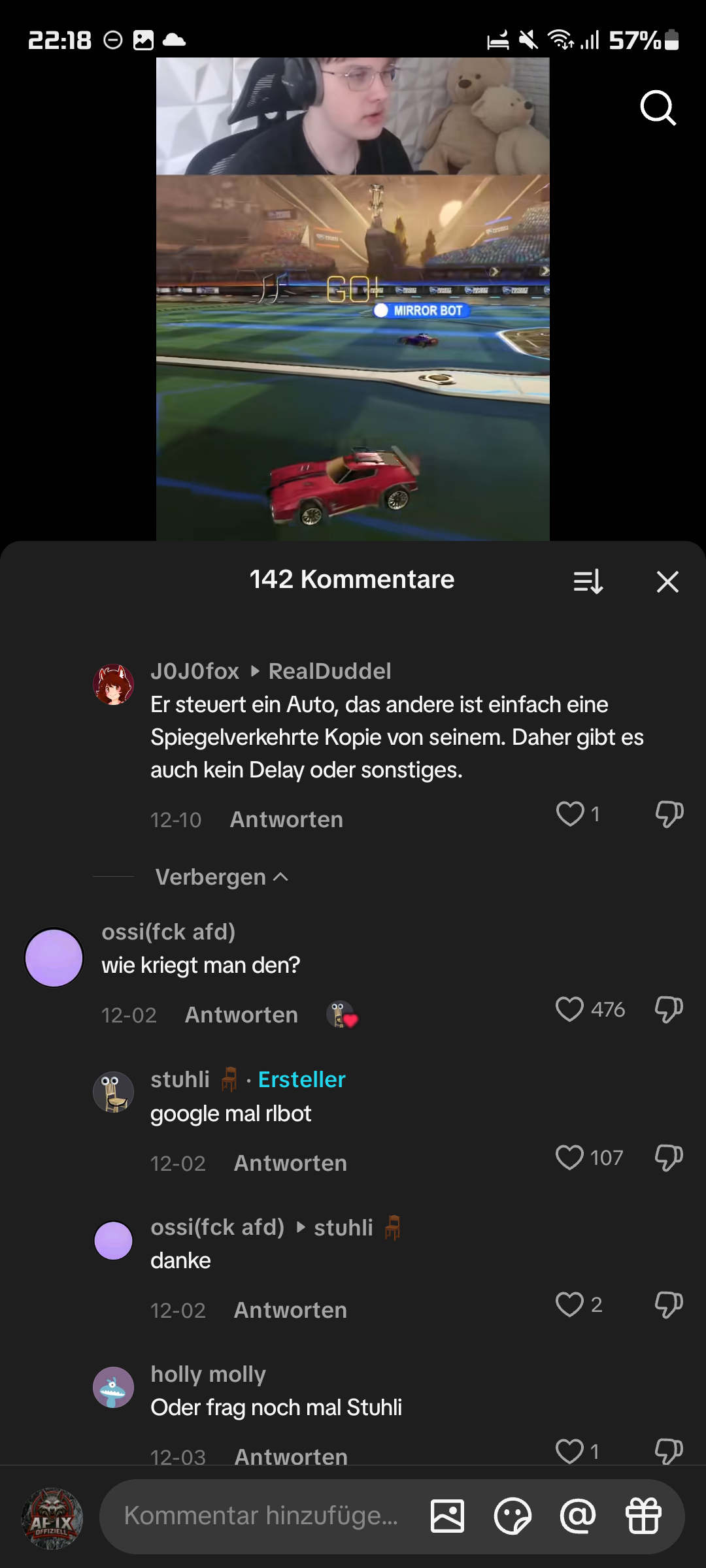Screen dimensions: 706x1568
Task: View stuhli's profile from the Ersteller comment
Action: point(113,1092)
